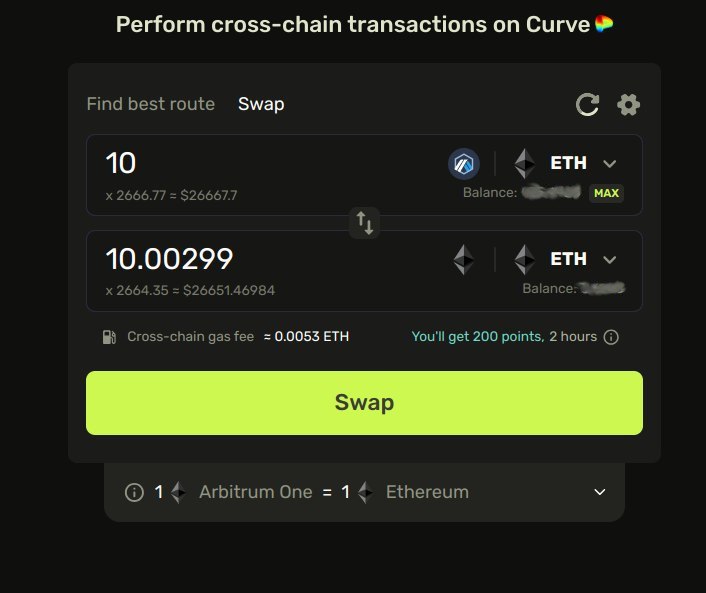Show info about the 200 points
The image size is (706, 593).
click(612, 337)
